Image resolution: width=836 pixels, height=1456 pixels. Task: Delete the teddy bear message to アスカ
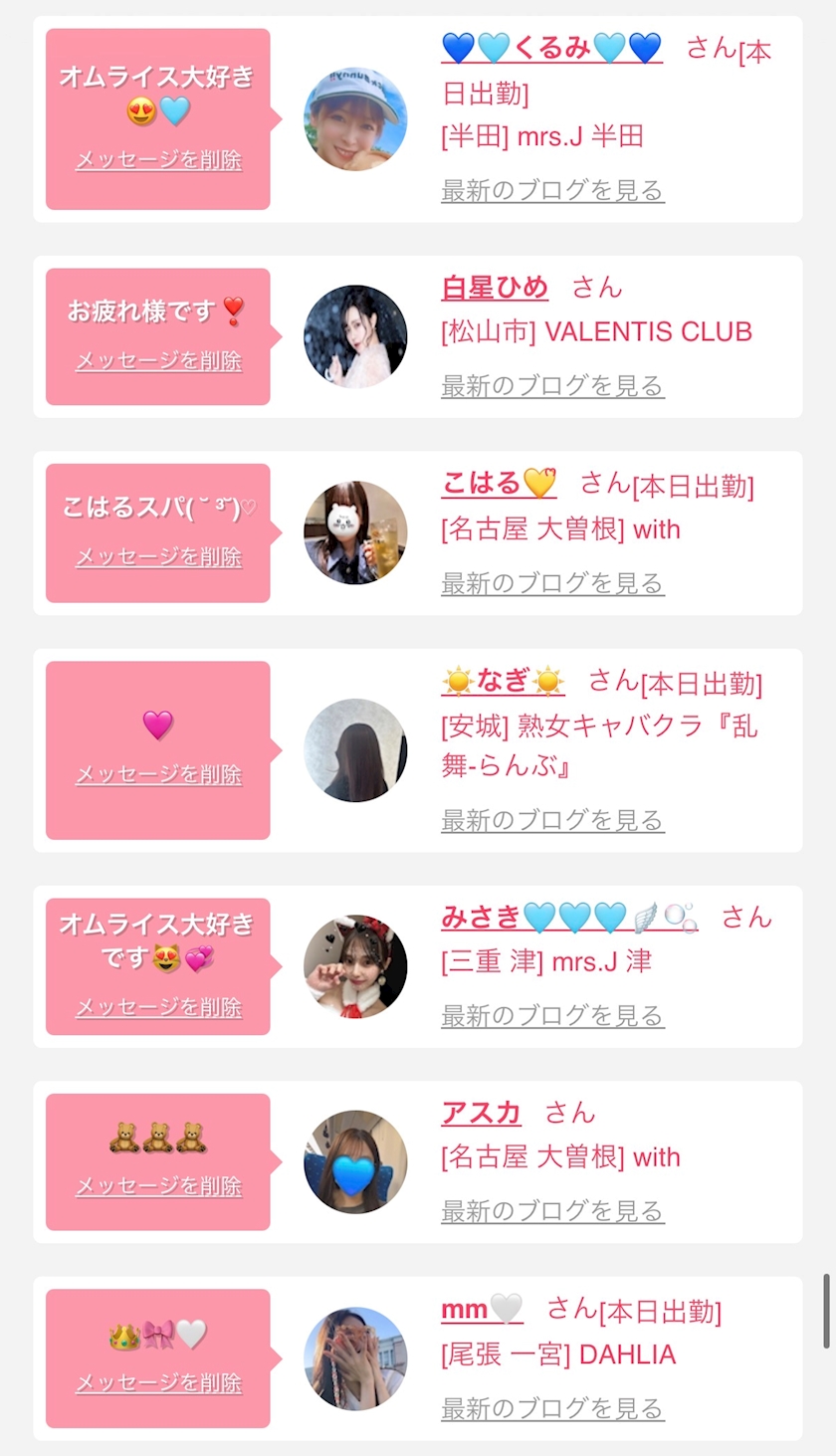click(158, 1185)
